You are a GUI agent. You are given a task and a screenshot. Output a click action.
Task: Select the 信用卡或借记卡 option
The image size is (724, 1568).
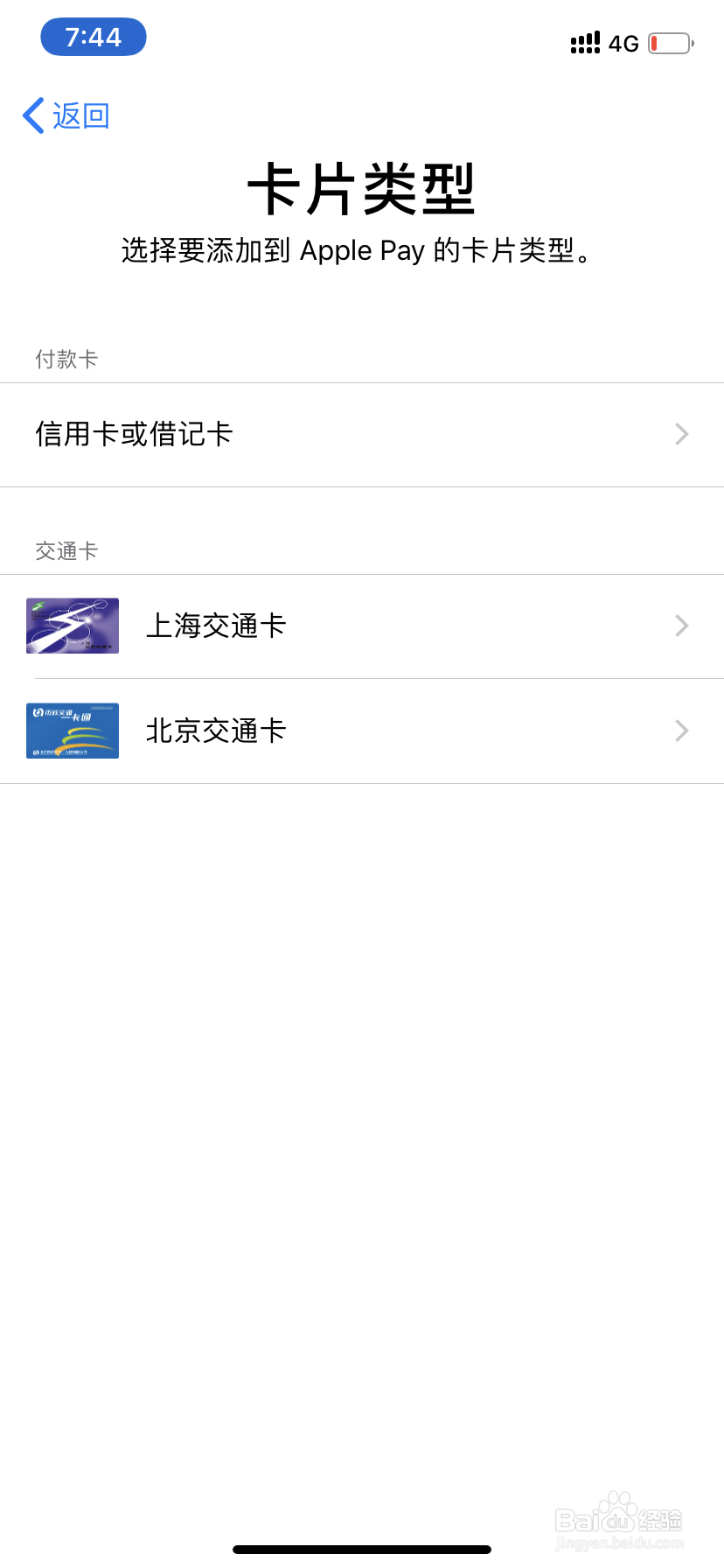(x=134, y=435)
